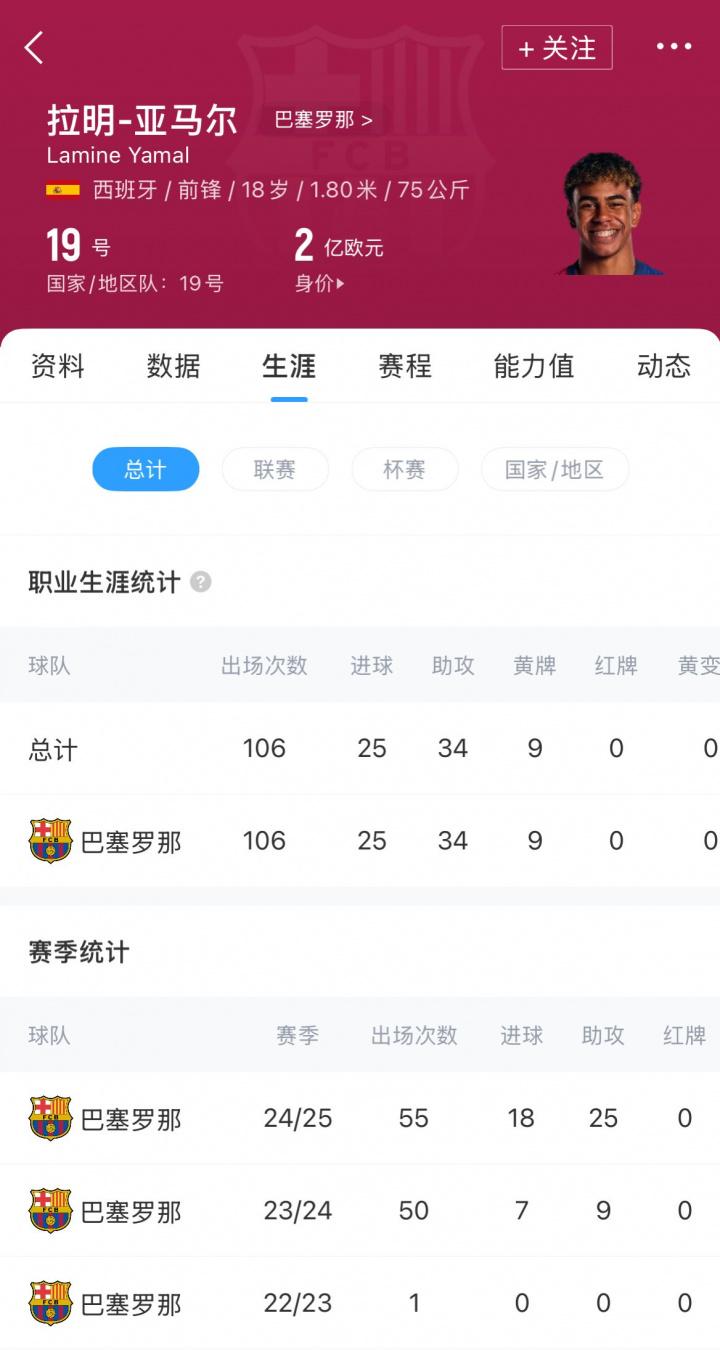The image size is (720, 1350).
Task: Open the 22/23 season 巴塞罗那 row
Action: 360,1303
